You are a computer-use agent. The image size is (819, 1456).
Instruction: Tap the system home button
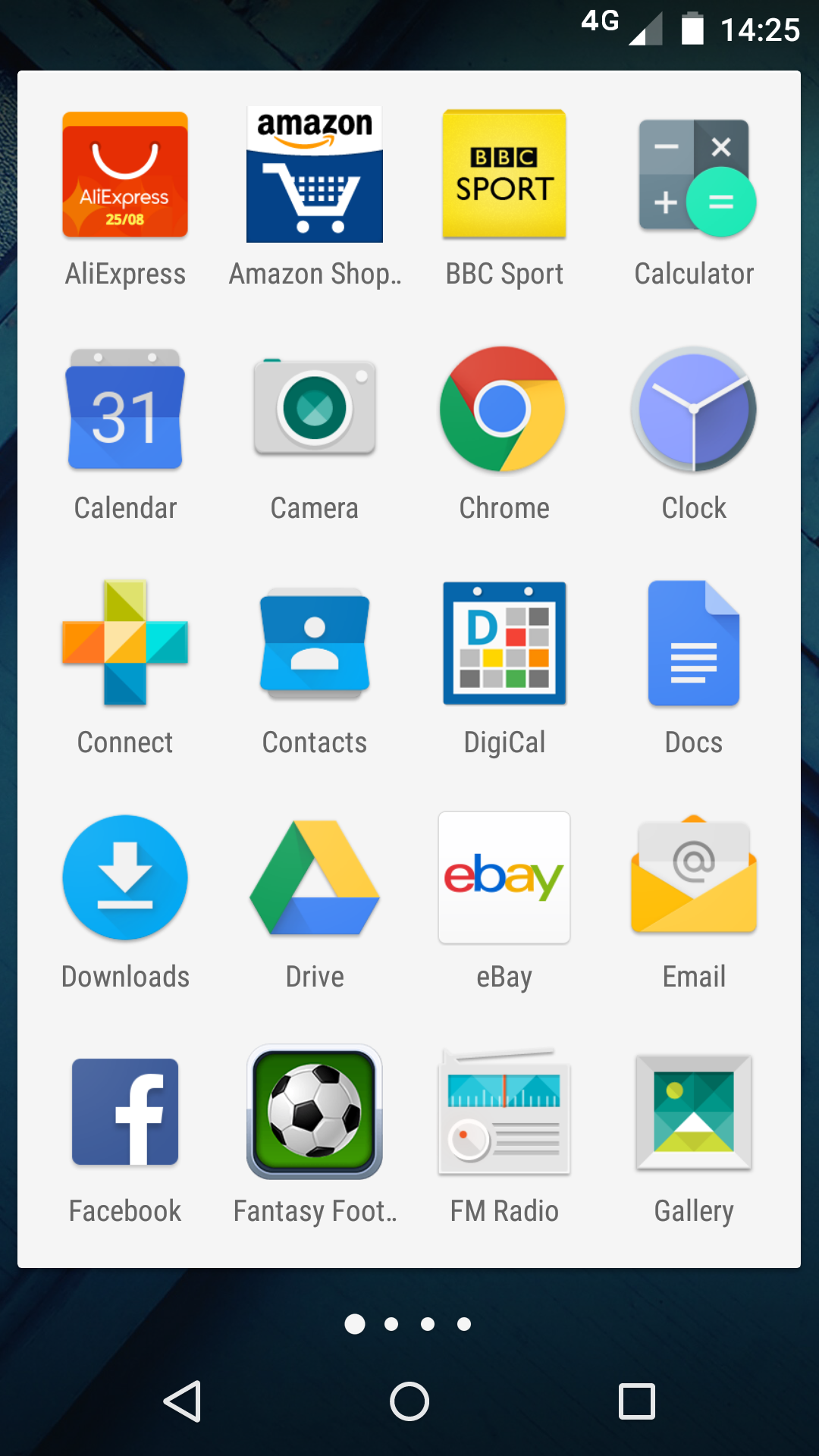409,1401
